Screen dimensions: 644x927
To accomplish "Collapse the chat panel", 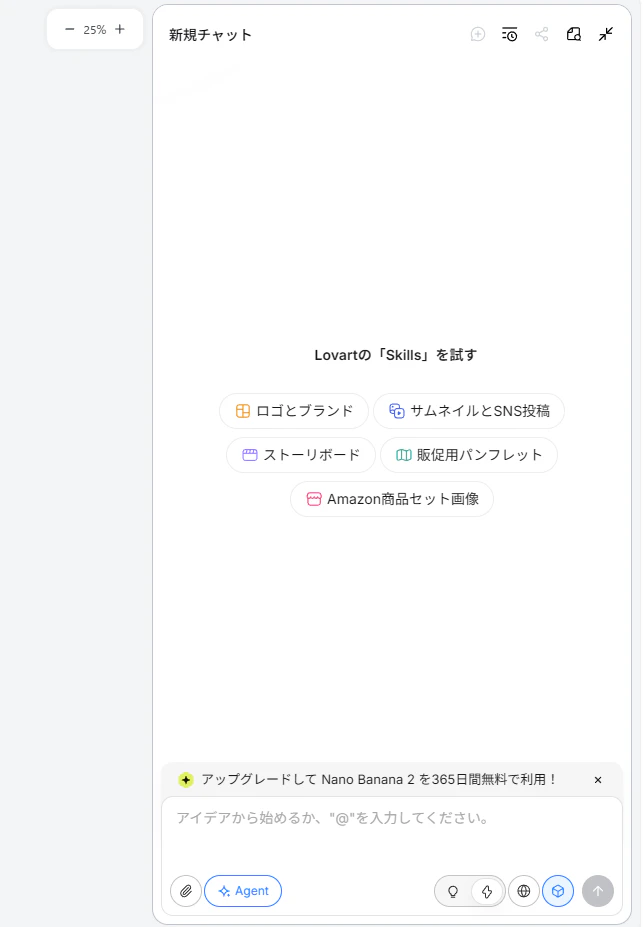I will pyautogui.click(x=605, y=34).
